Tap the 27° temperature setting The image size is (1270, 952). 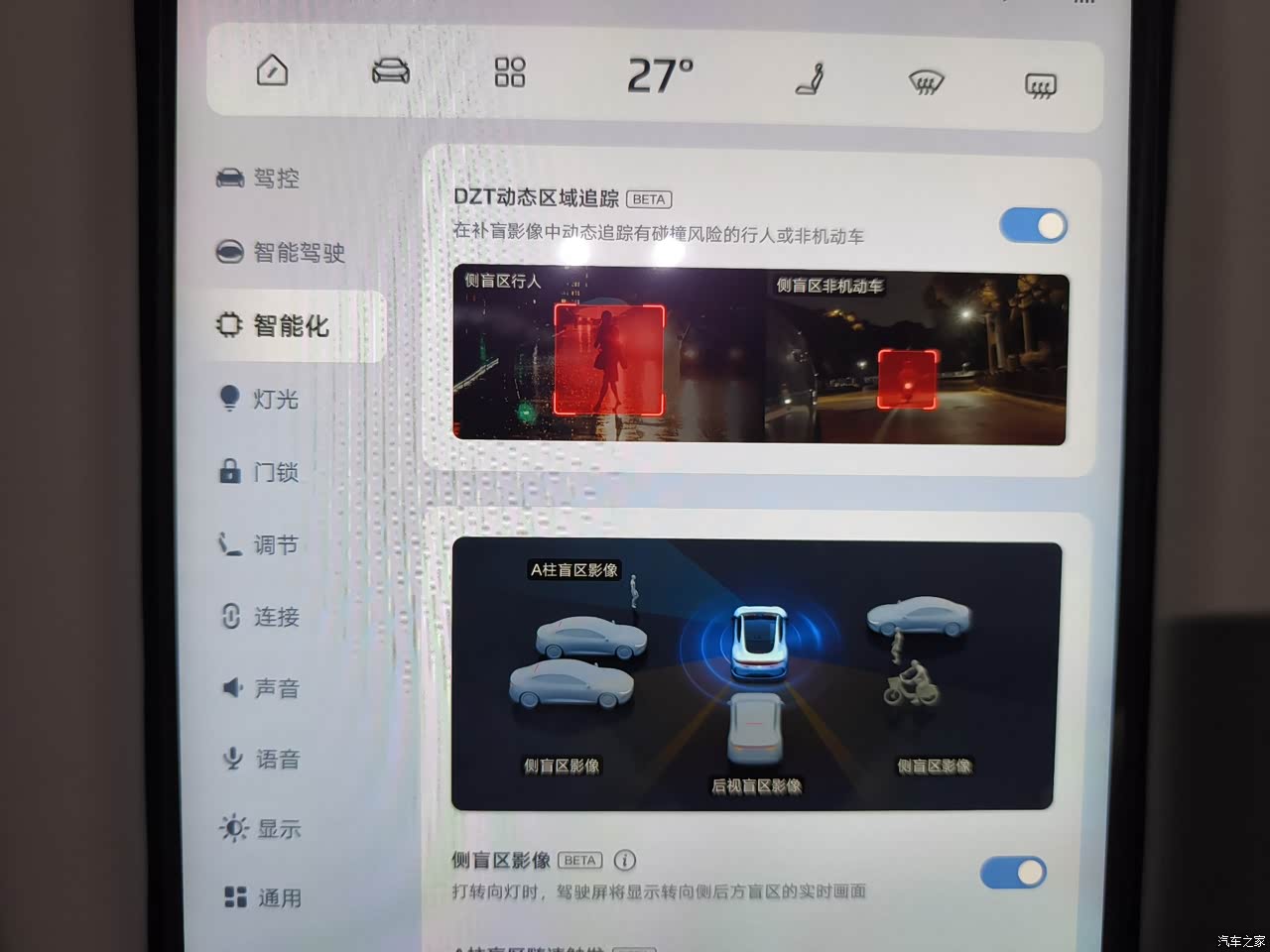click(660, 75)
